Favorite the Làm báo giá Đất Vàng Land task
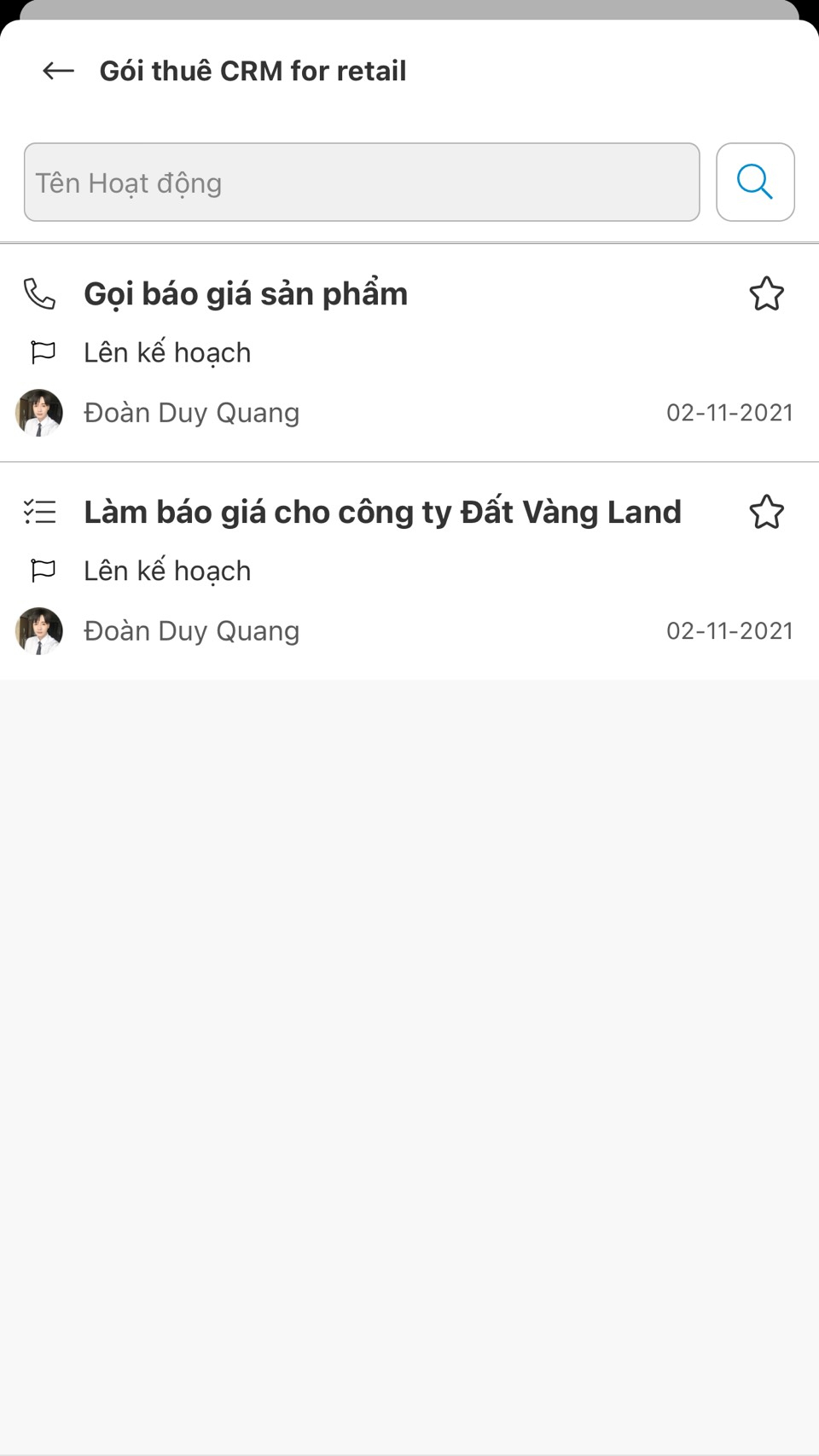The height and width of the screenshot is (1456, 819). [766, 513]
